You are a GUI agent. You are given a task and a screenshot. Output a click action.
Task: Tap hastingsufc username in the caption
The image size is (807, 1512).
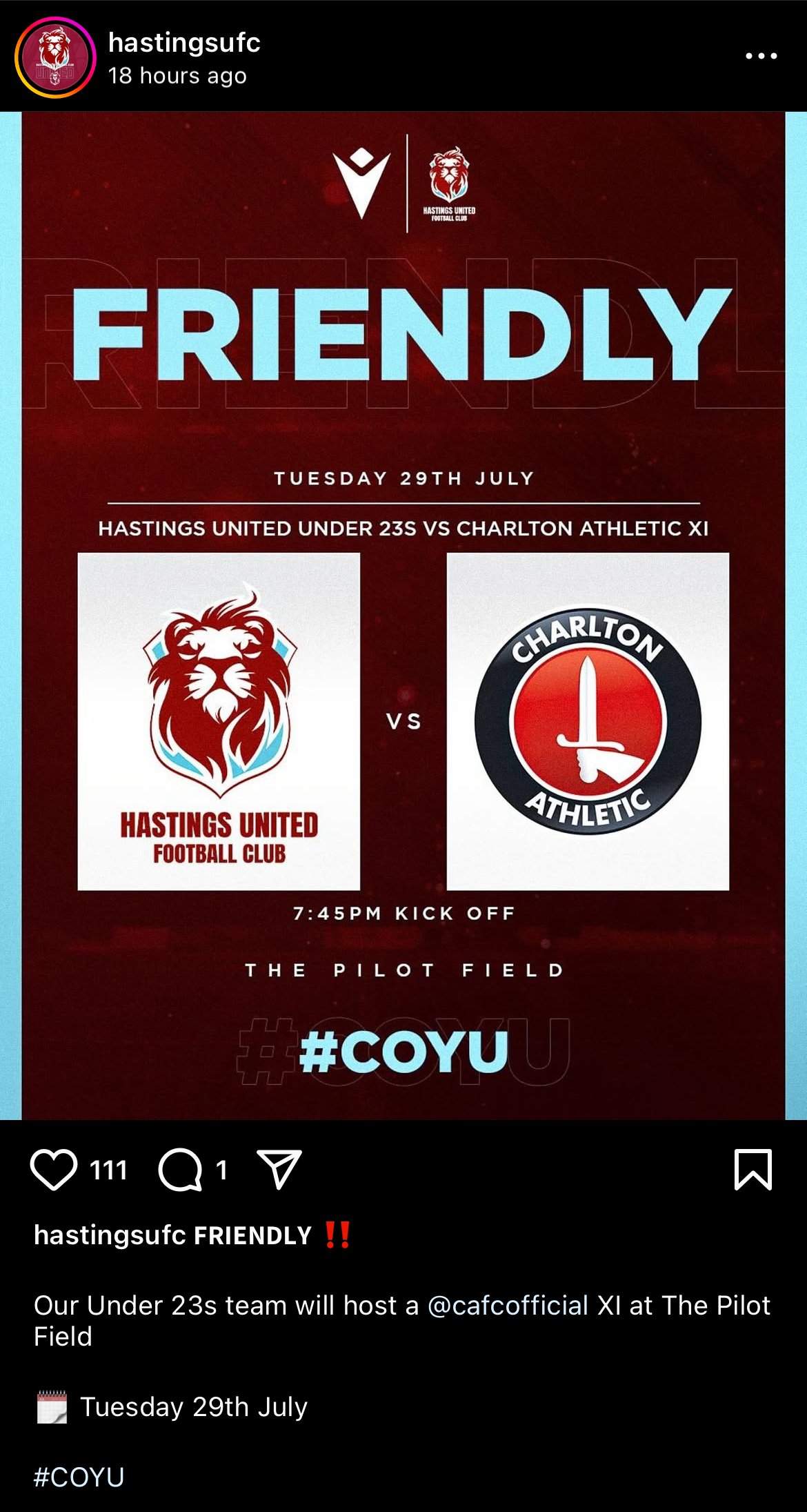110,1235
